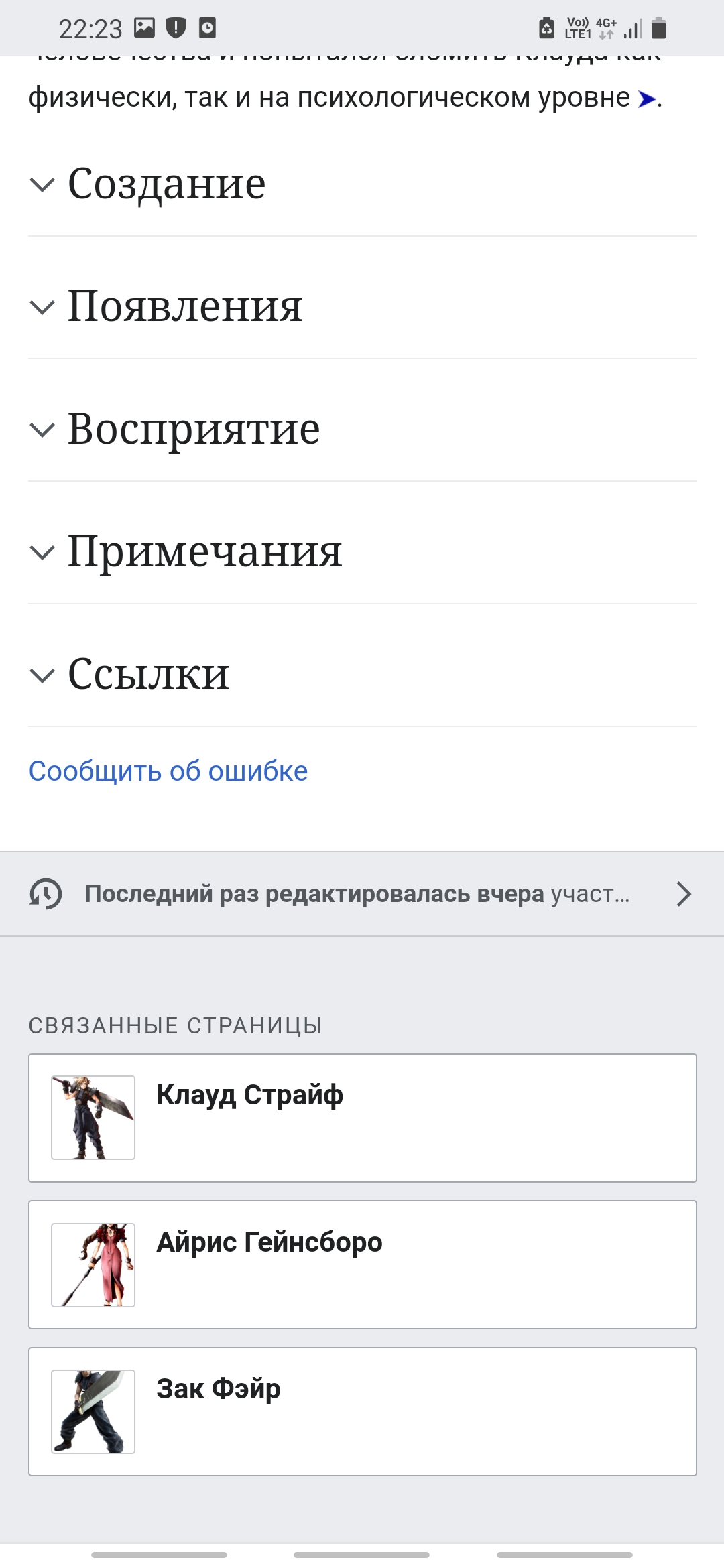Open the last edited history row

click(362, 894)
